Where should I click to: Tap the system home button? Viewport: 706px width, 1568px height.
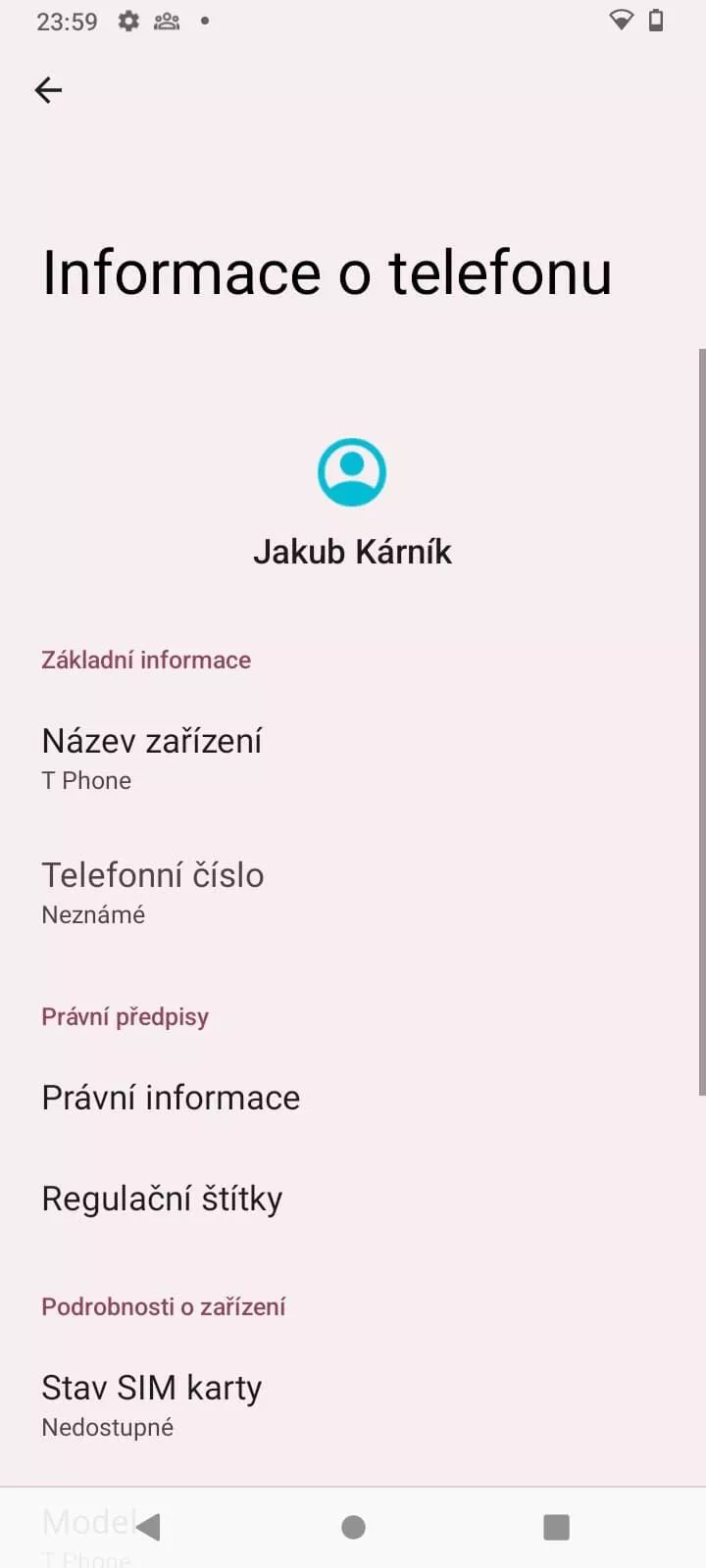353,1527
